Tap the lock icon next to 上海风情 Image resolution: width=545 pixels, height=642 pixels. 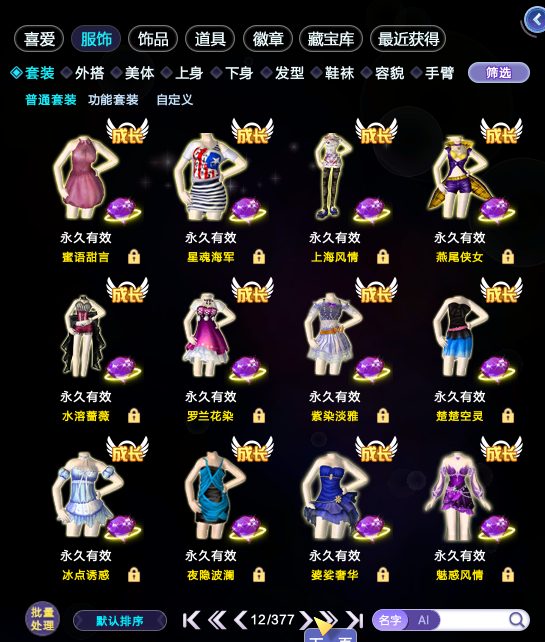[x=383, y=257]
